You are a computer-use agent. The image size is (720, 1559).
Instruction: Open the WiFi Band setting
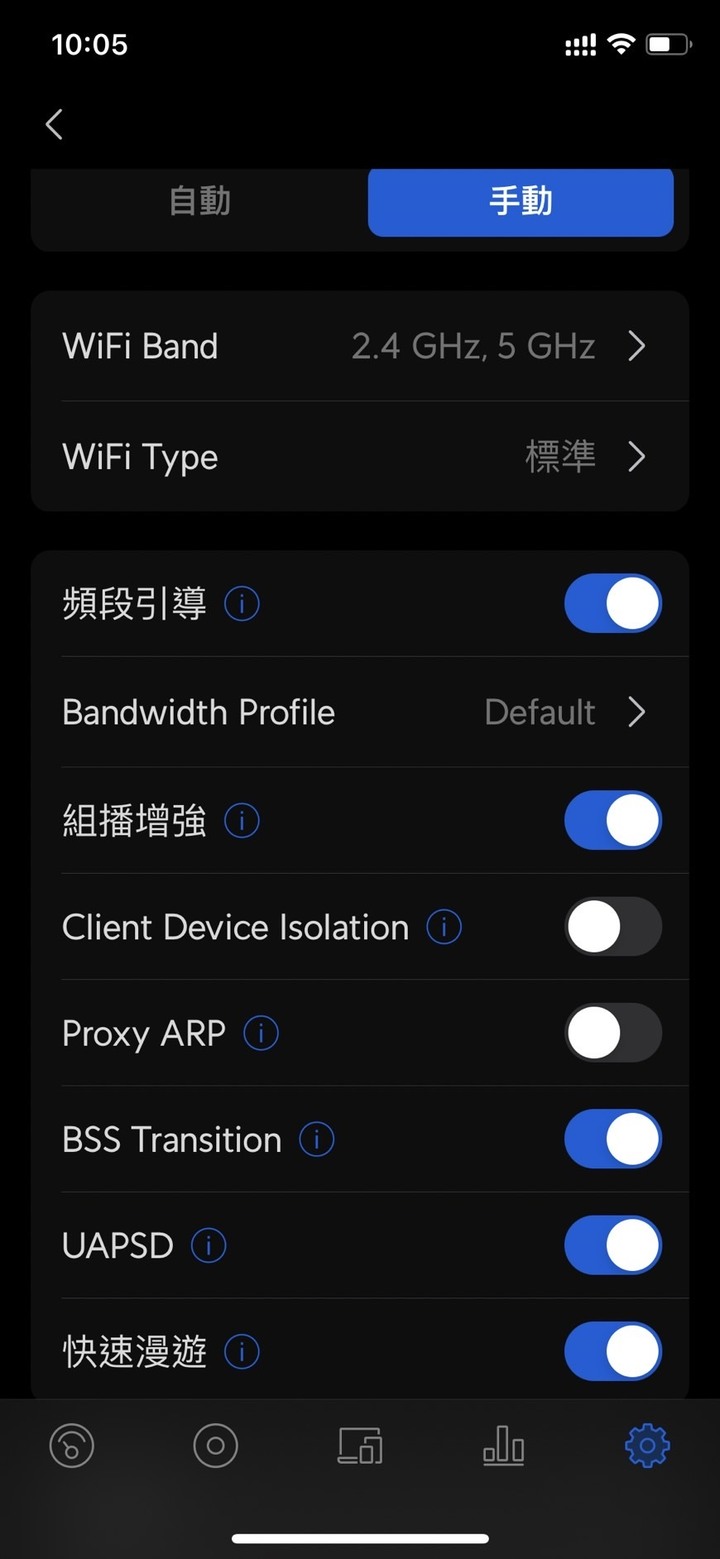point(360,346)
